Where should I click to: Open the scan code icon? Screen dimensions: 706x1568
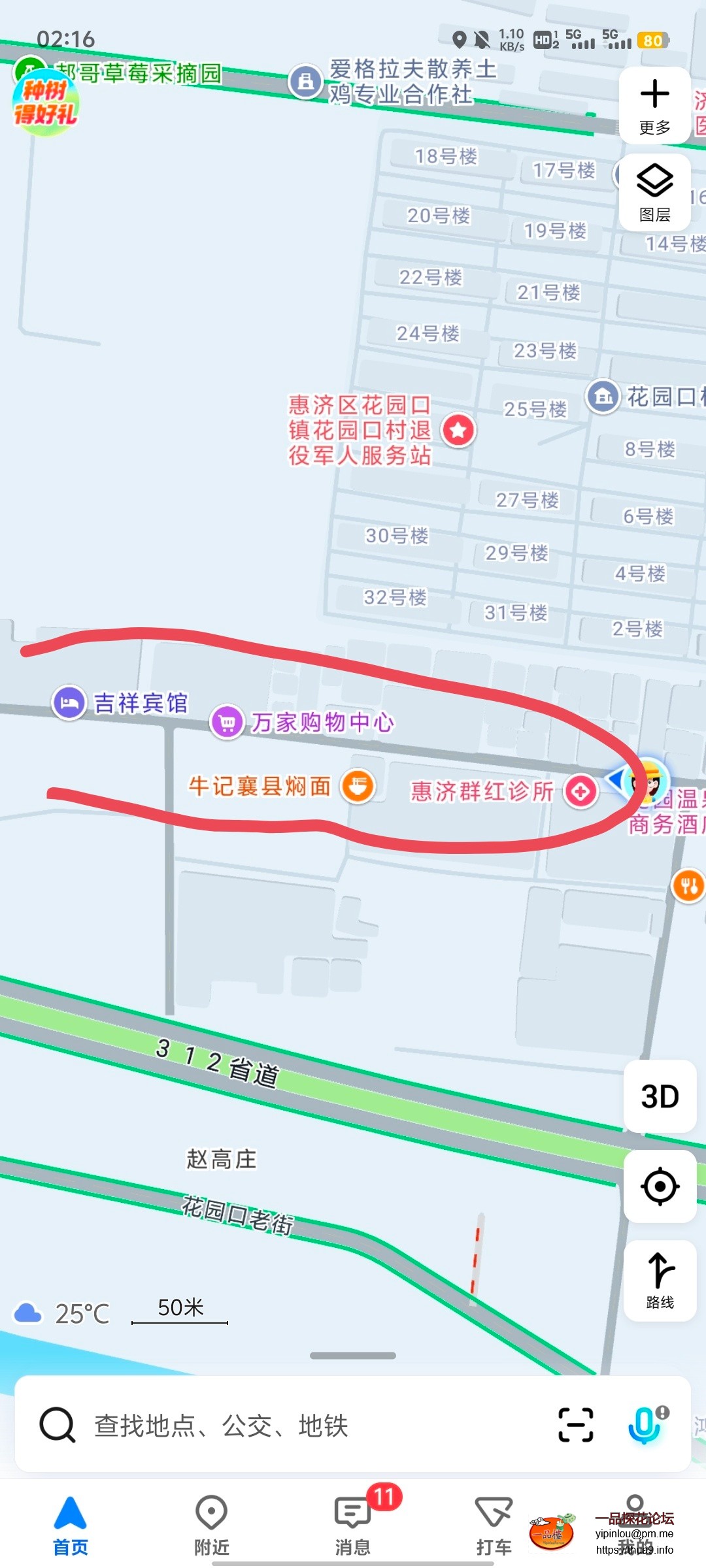(576, 1425)
